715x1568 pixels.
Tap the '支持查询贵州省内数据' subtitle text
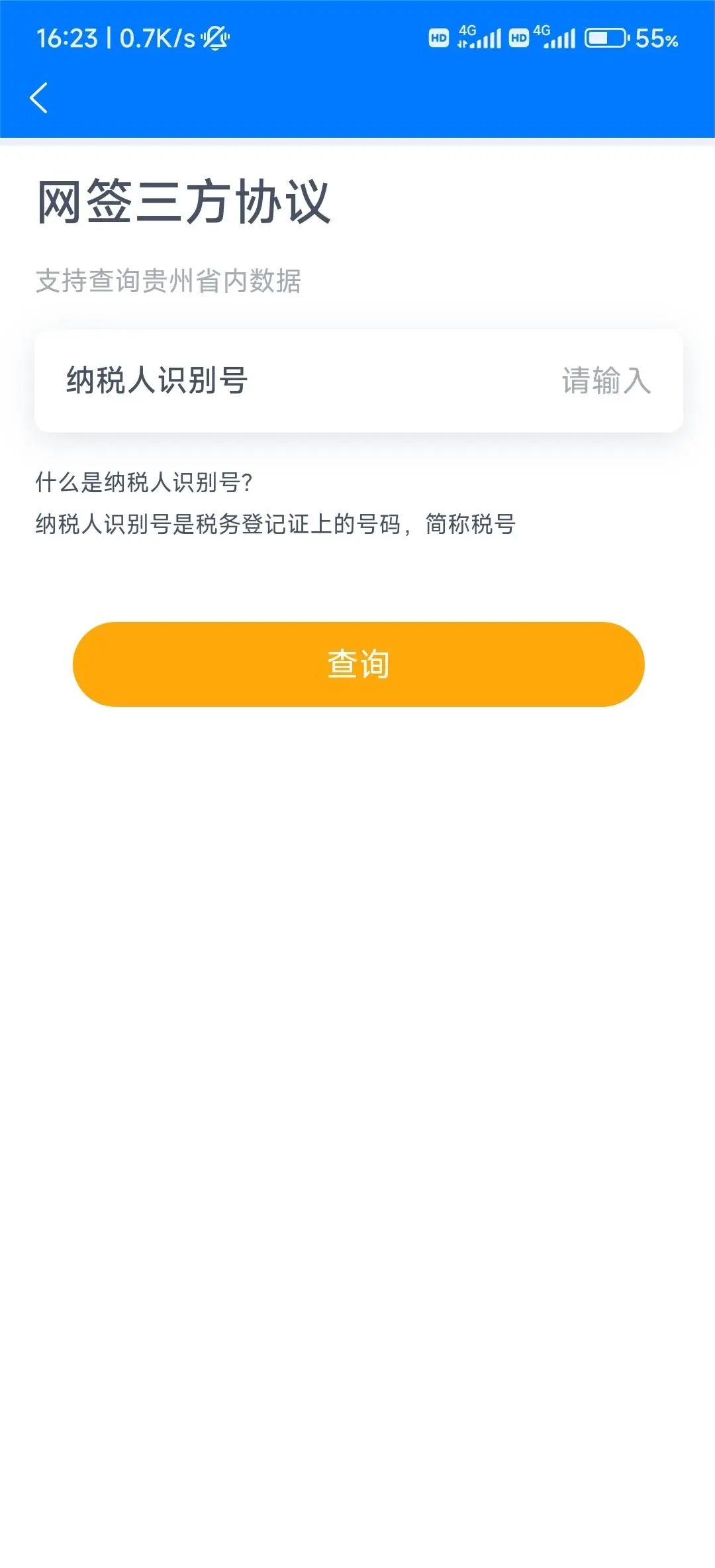point(169,280)
